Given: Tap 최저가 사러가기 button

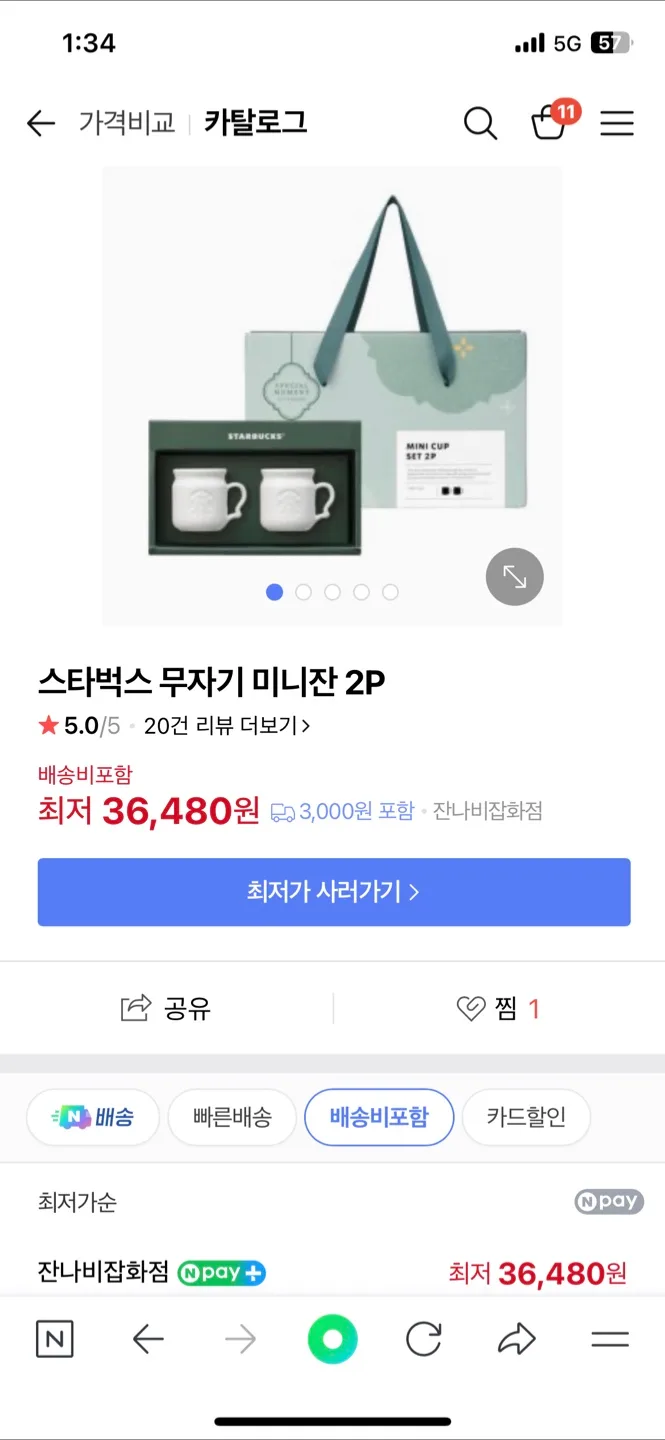Looking at the screenshot, I should (334, 891).
